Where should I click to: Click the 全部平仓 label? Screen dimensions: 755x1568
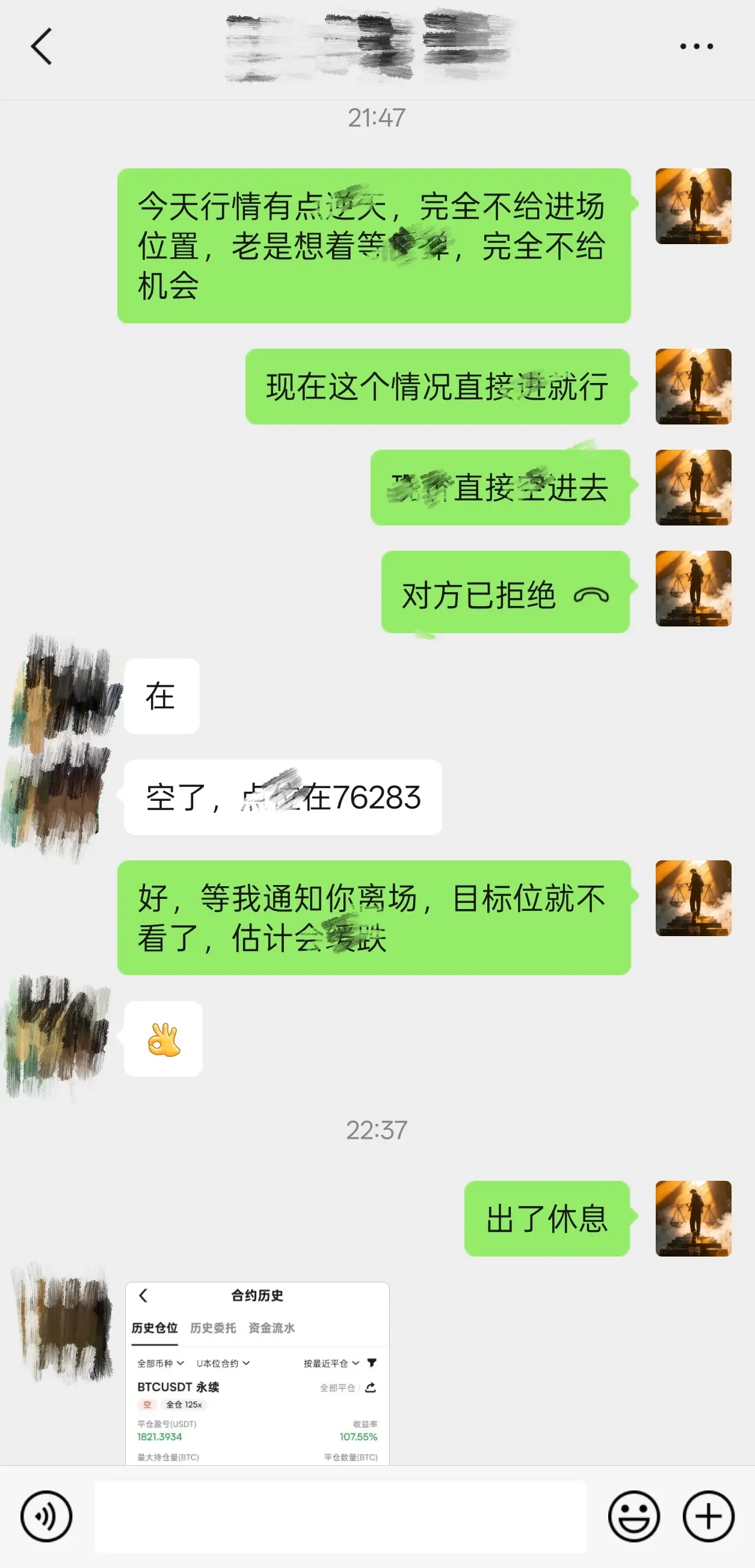339,1388
